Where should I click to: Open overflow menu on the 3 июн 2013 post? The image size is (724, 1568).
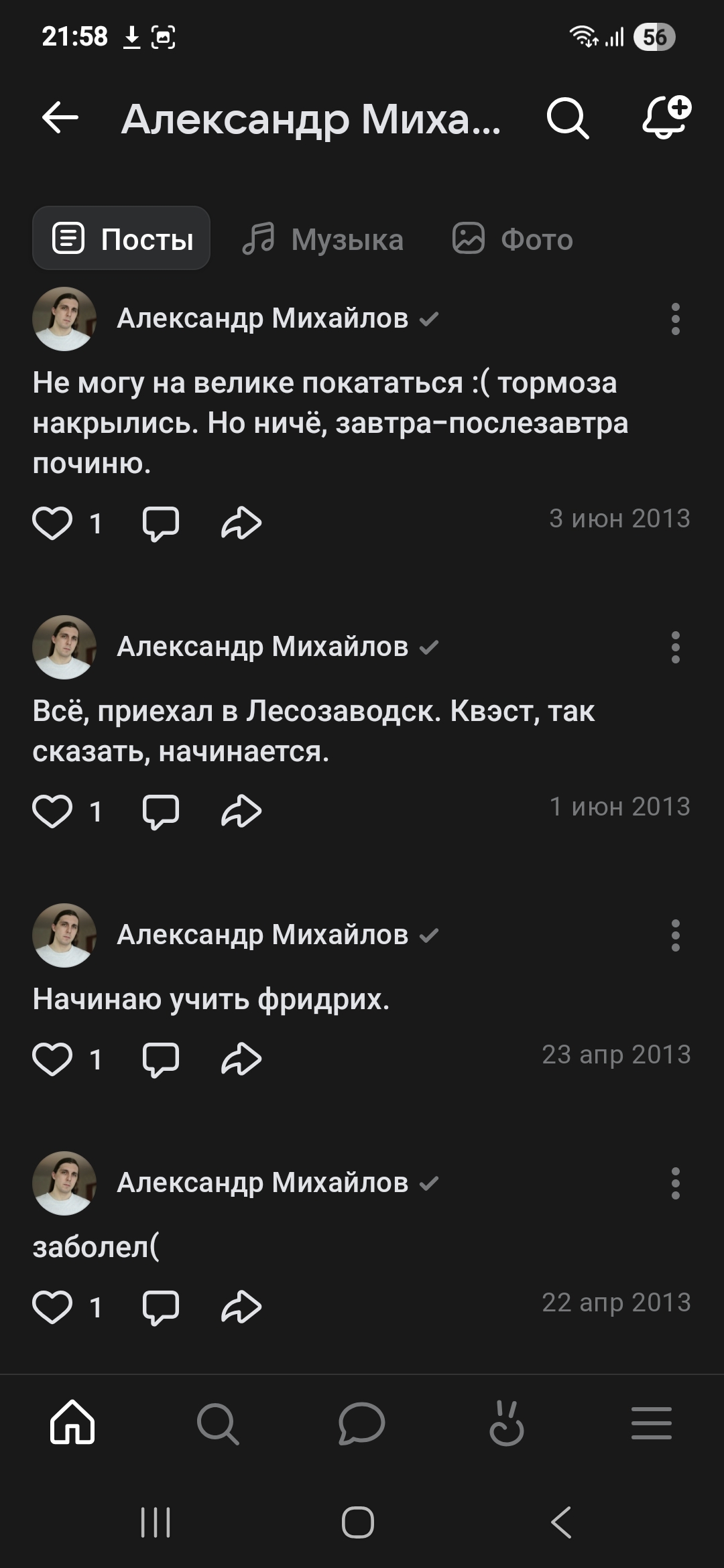(675, 319)
